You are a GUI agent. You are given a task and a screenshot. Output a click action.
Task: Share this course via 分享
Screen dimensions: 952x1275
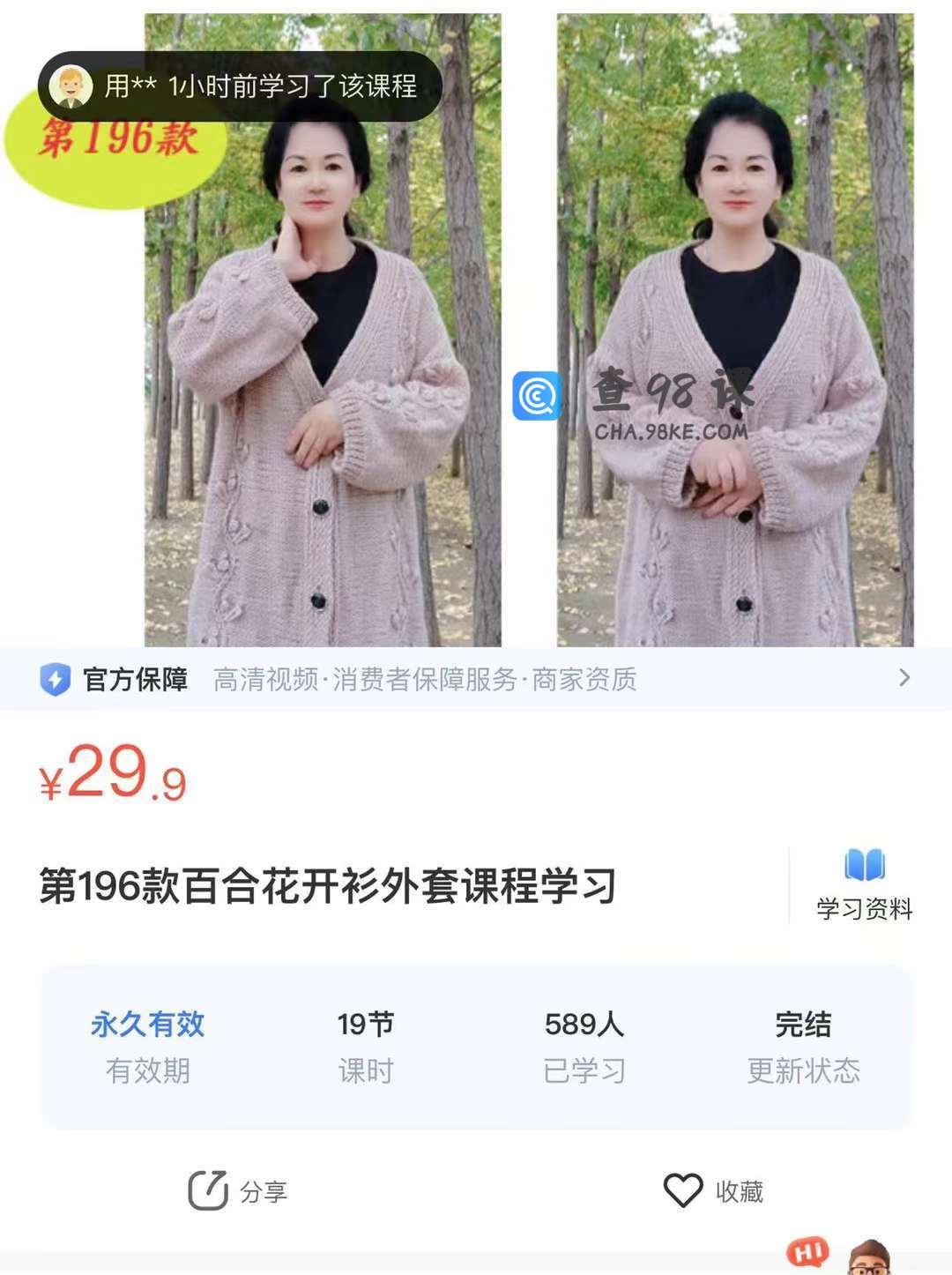pyautogui.click(x=238, y=1191)
